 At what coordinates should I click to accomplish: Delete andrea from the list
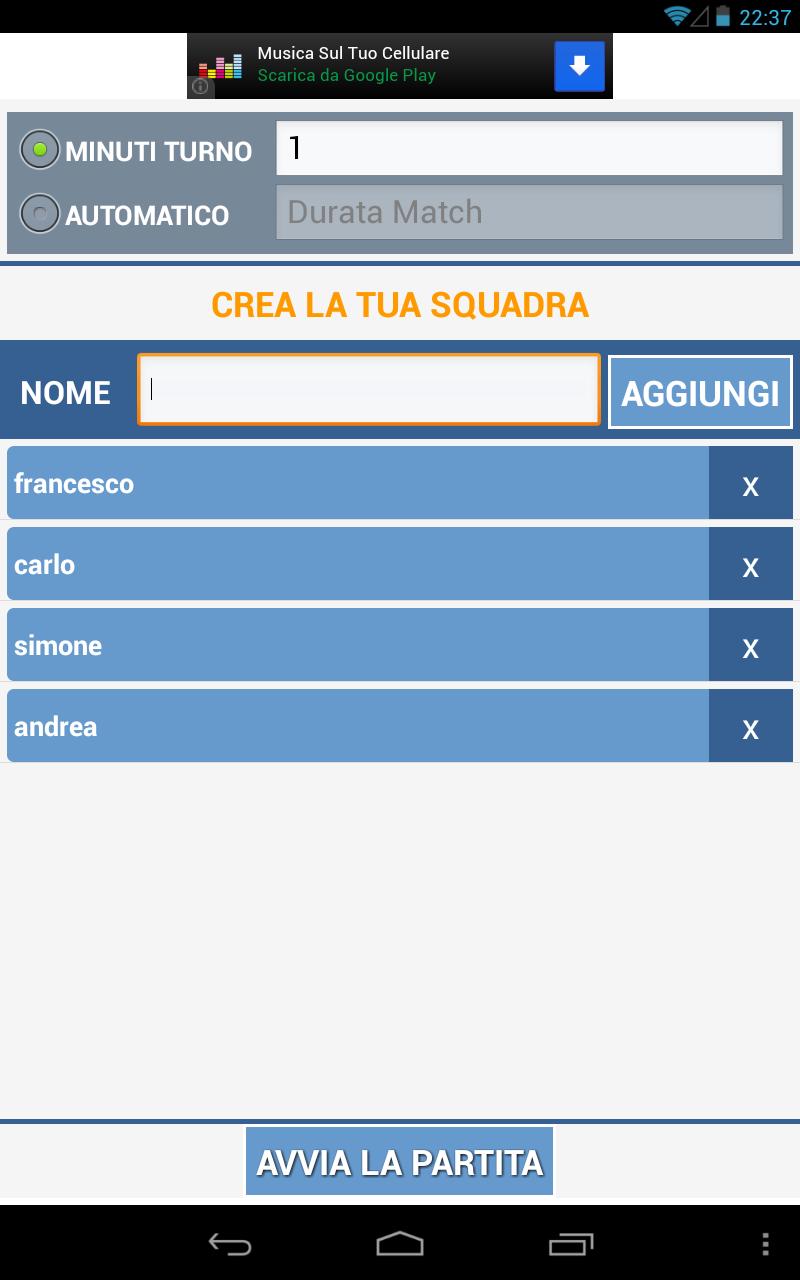click(750, 728)
